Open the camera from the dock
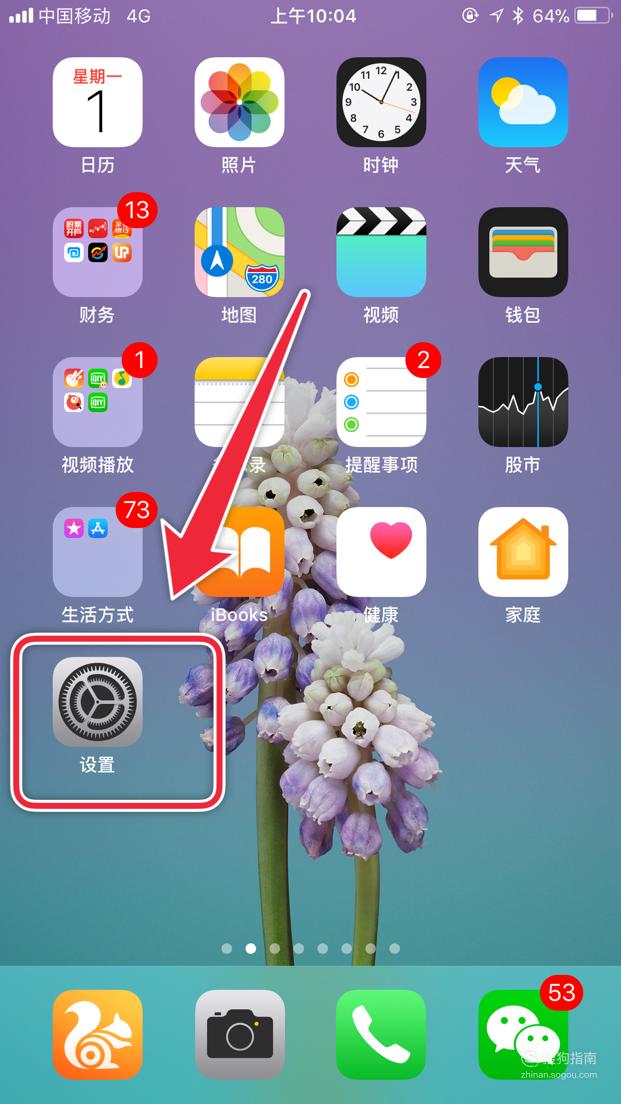 [x=239, y=1034]
